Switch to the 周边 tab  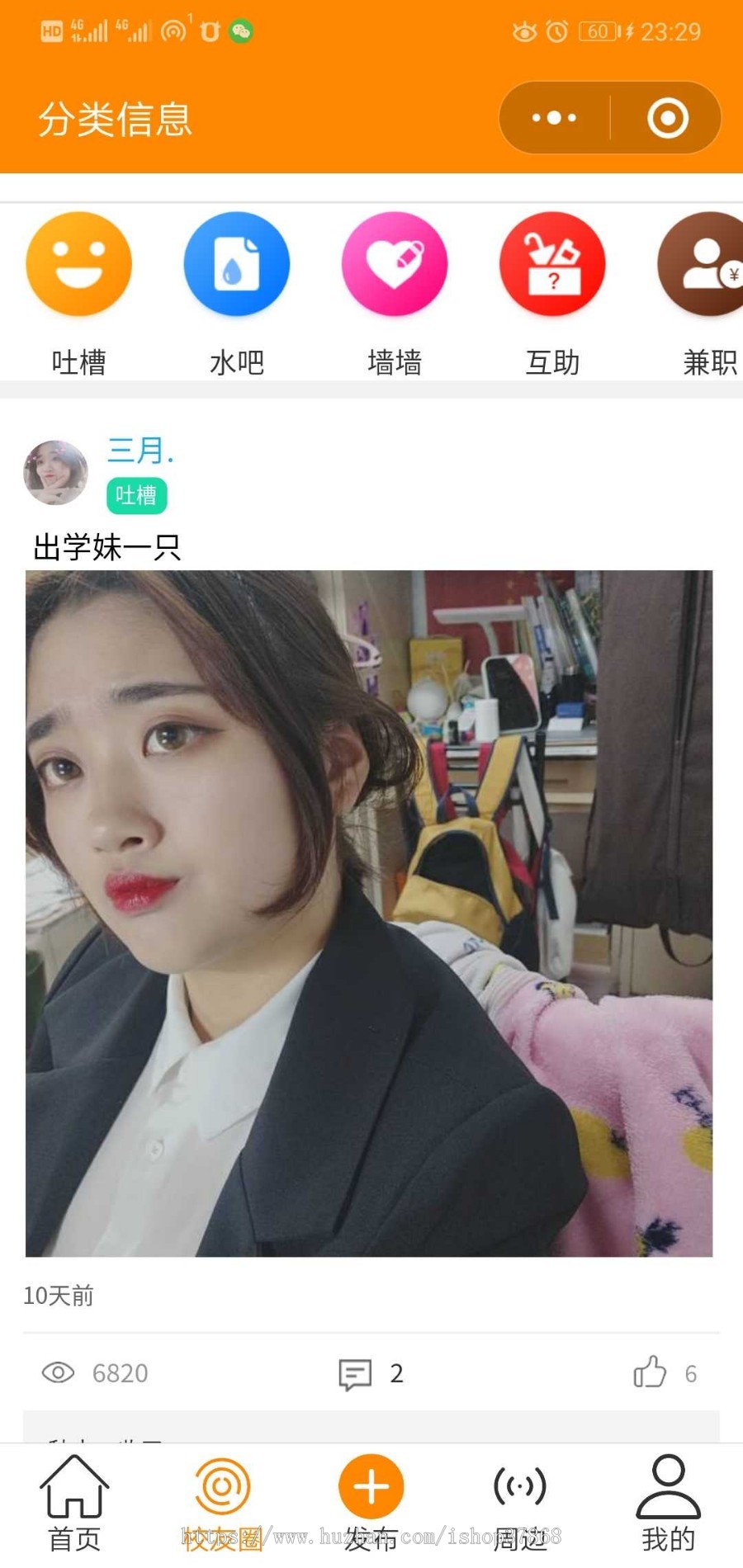(x=520, y=1502)
